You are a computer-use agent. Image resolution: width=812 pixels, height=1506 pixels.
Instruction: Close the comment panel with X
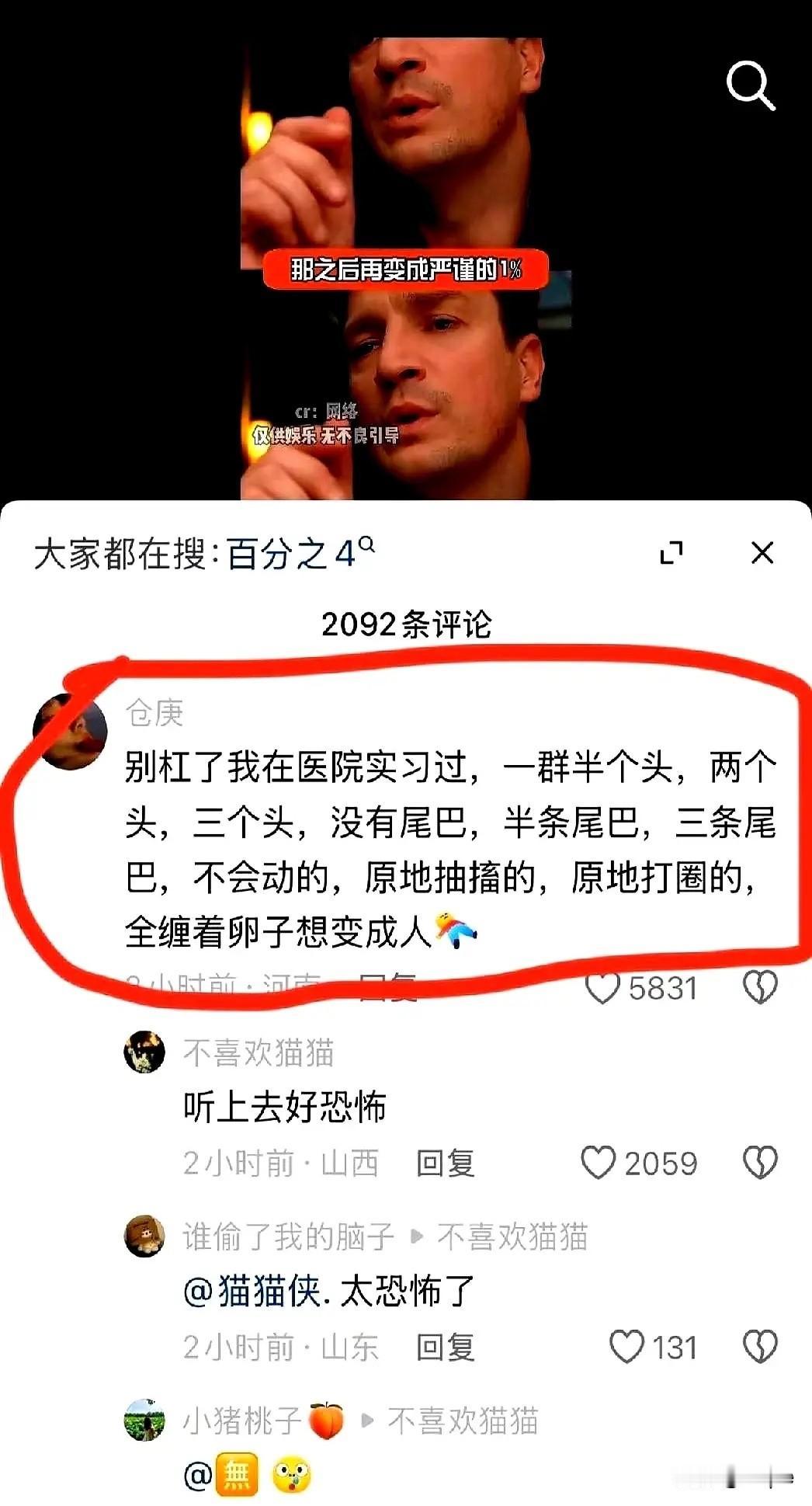point(762,551)
